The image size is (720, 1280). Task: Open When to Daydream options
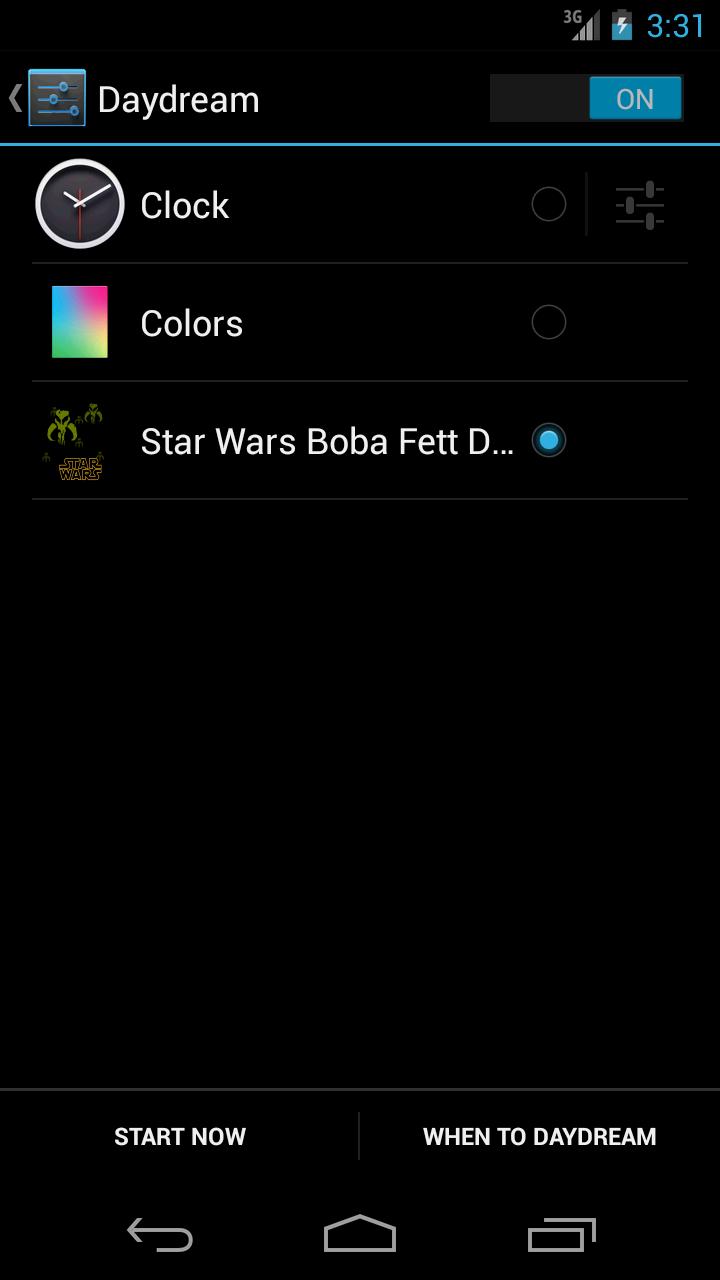[x=539, y=1137]
